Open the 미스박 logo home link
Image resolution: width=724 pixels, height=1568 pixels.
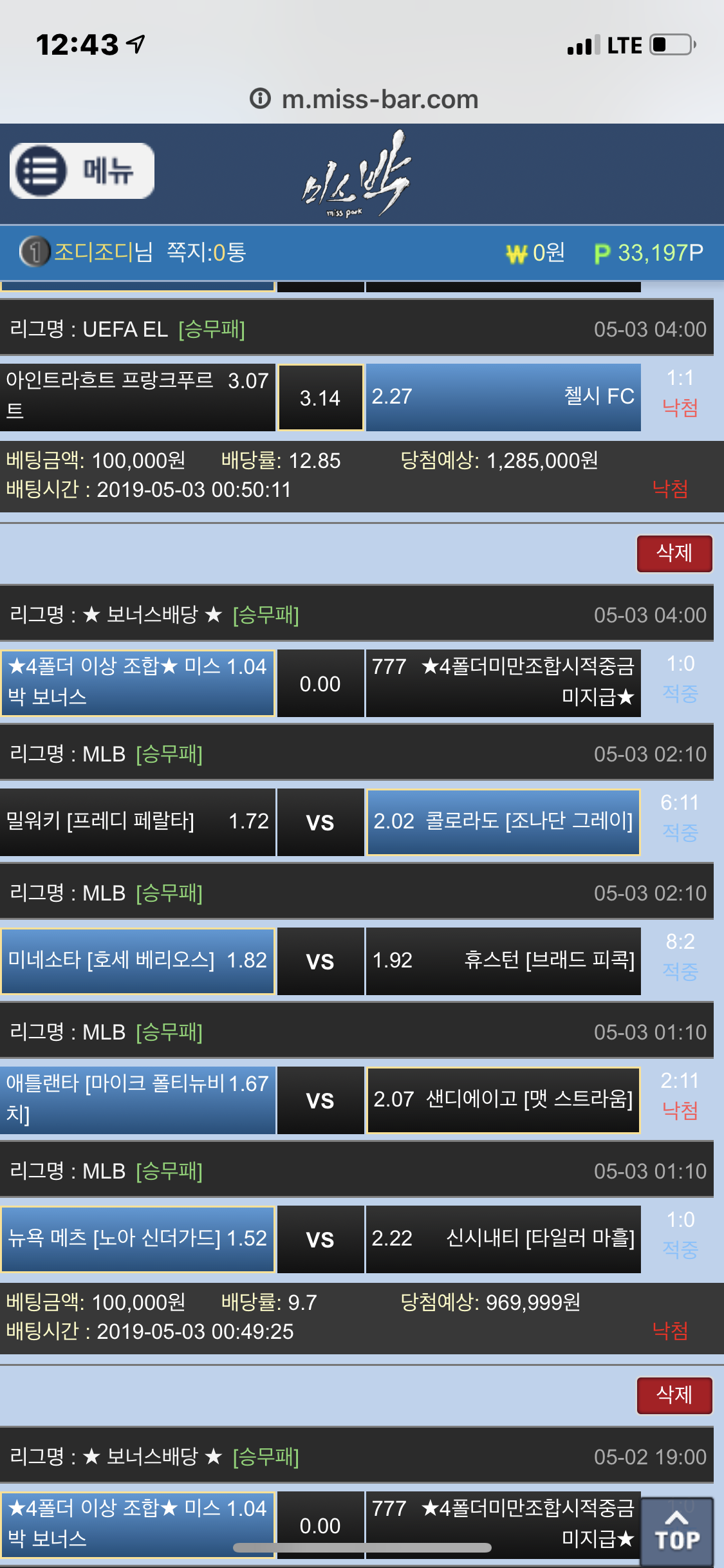point(356,174)
